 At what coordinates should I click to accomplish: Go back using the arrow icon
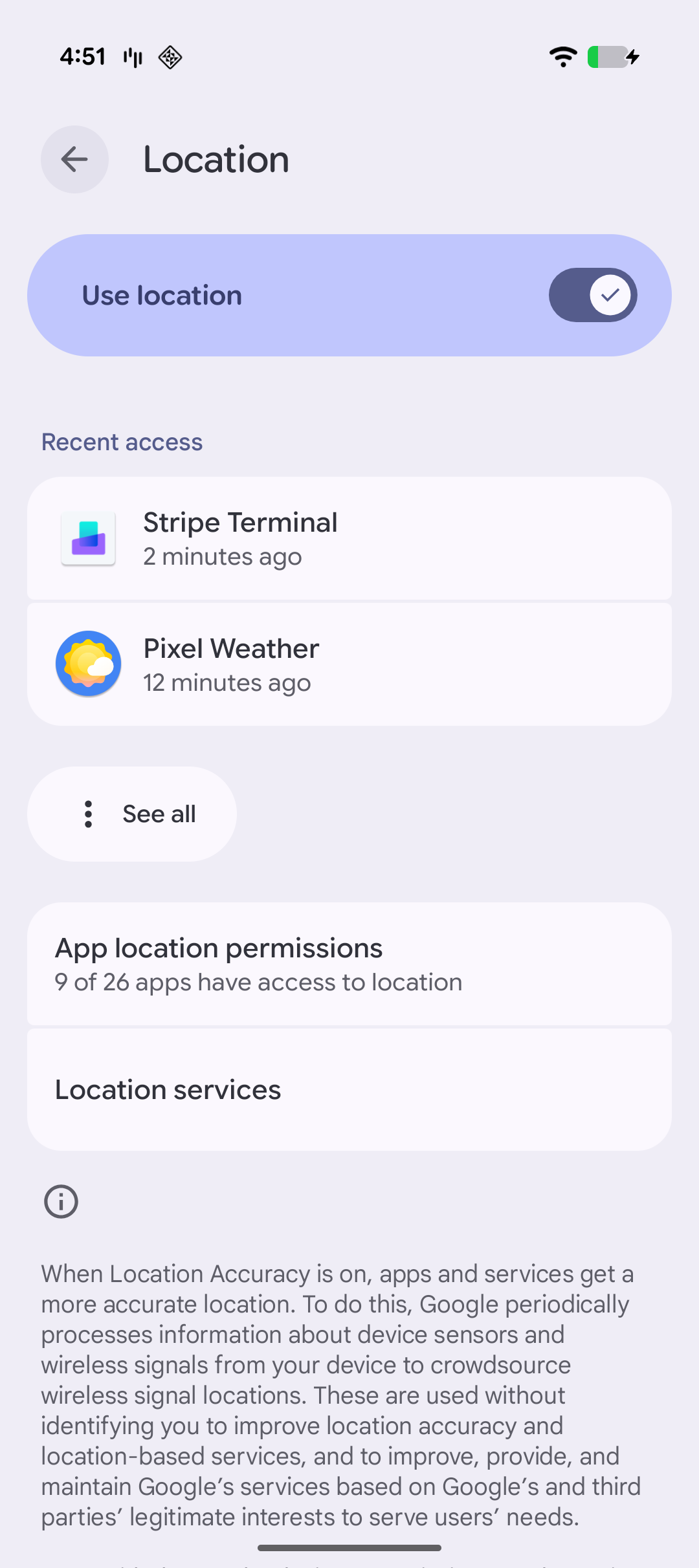[x=74, y=159]
